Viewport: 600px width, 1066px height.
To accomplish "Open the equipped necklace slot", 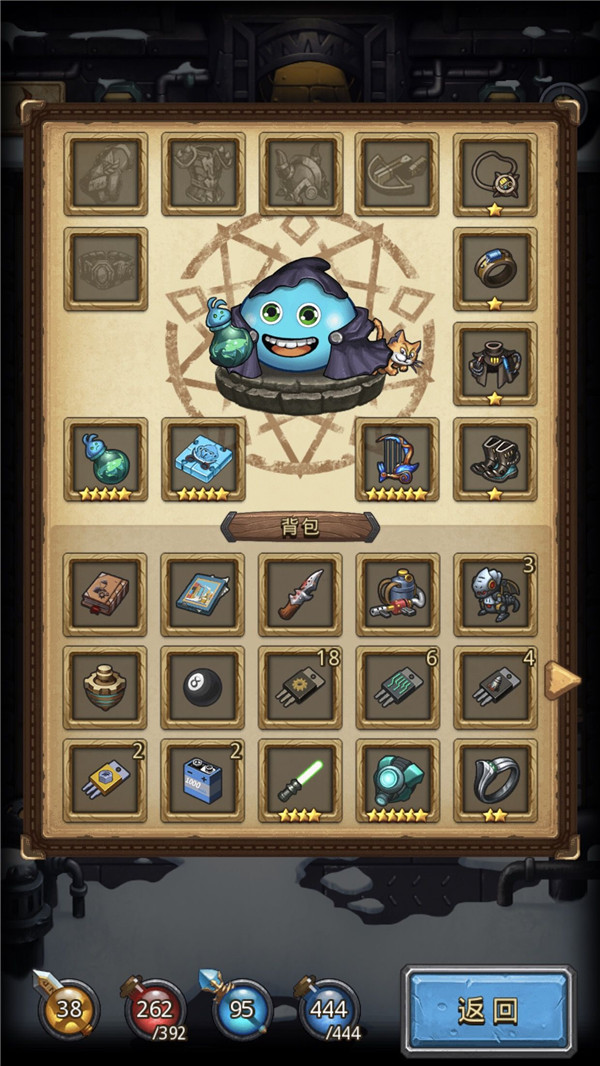I will click(495, 174).
